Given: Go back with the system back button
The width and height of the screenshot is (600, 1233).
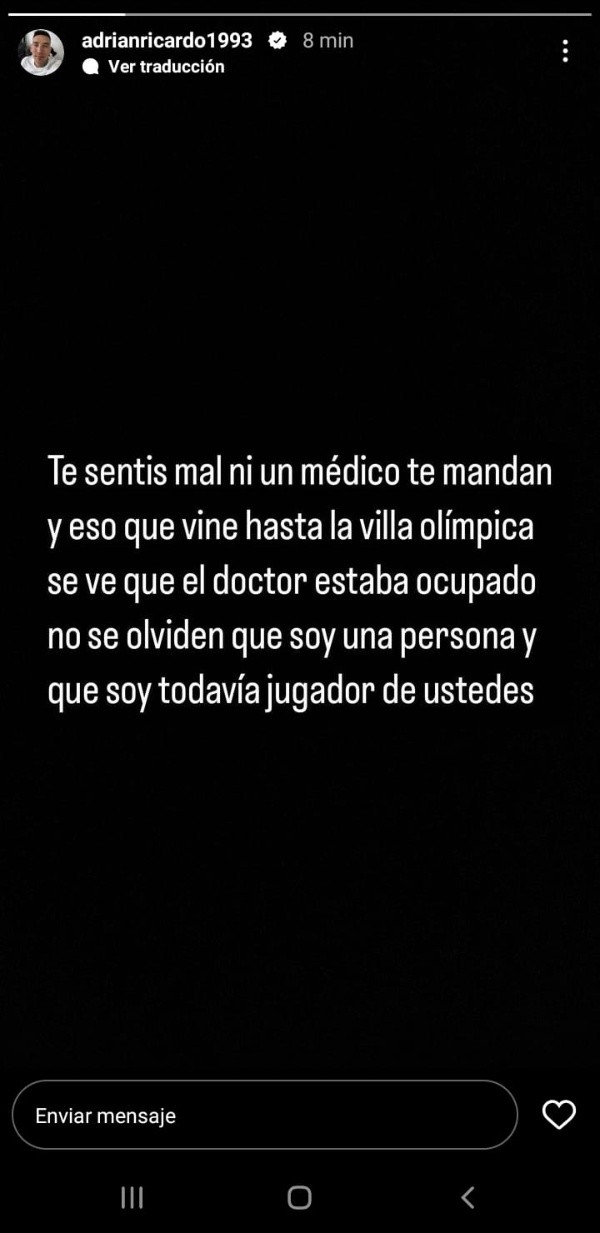Looking at the screenshot, I should pyautogui.click(x=467, y=1197).
